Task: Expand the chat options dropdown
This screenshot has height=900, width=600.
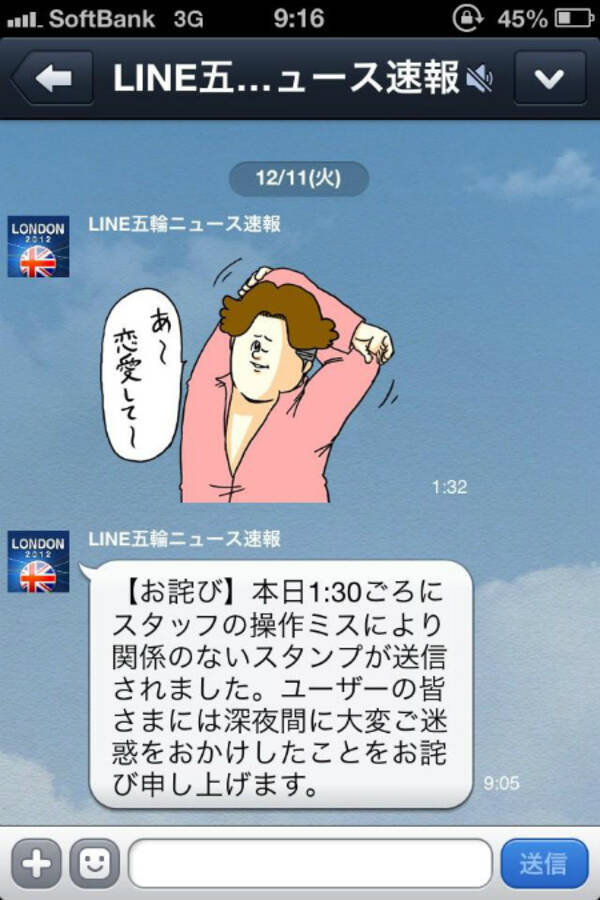Action: click(x=549, y=78)
